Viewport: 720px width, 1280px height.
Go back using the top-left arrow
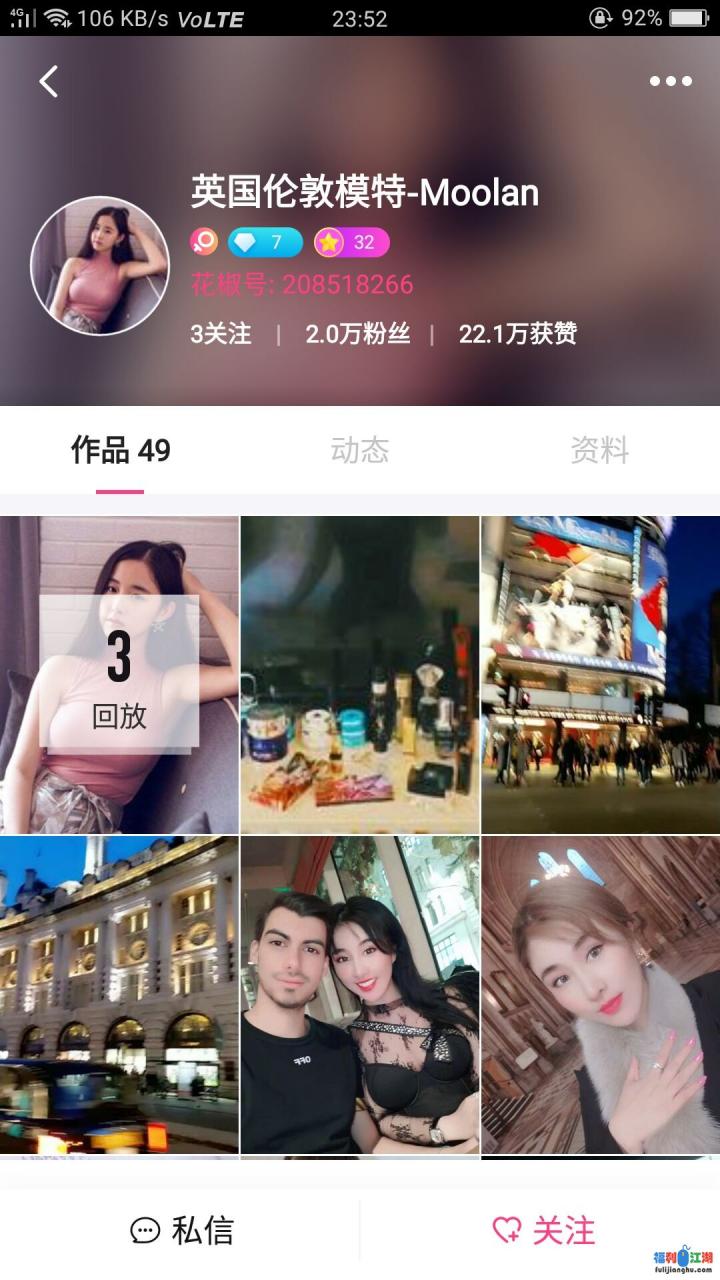pos(48,81)
